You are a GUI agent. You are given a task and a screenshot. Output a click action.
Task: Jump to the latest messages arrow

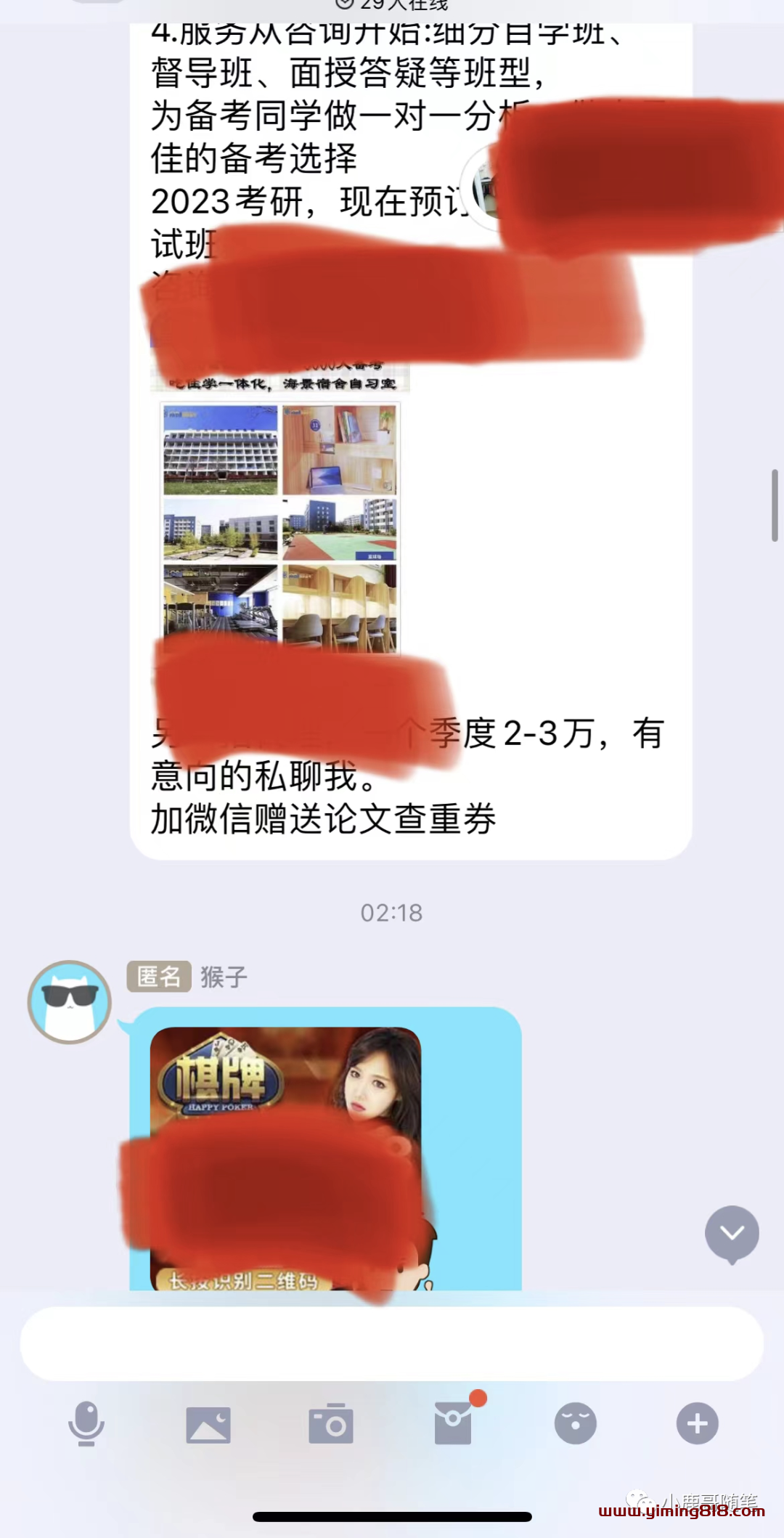(732, 1233)
